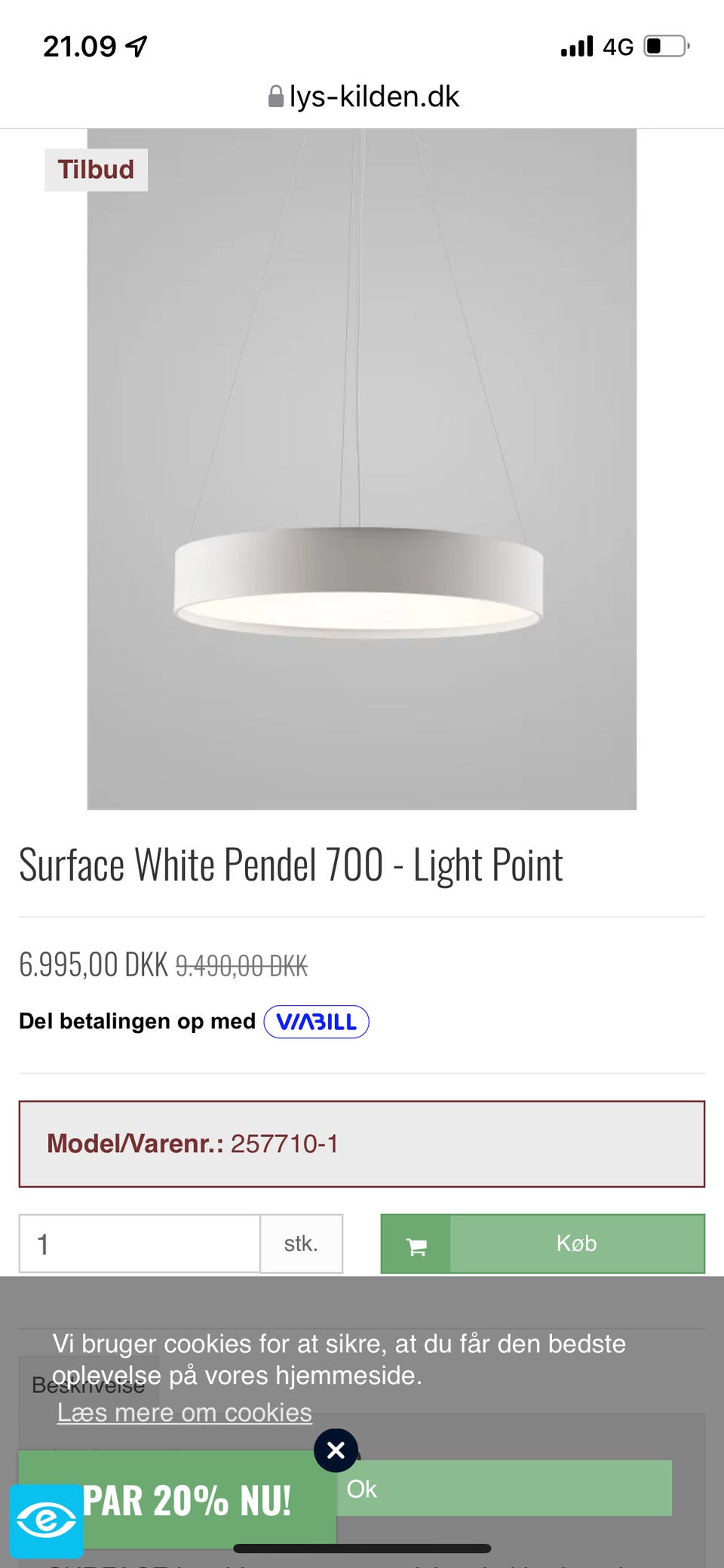
Task: Edit the quantity field
Action: (140, 1244)
